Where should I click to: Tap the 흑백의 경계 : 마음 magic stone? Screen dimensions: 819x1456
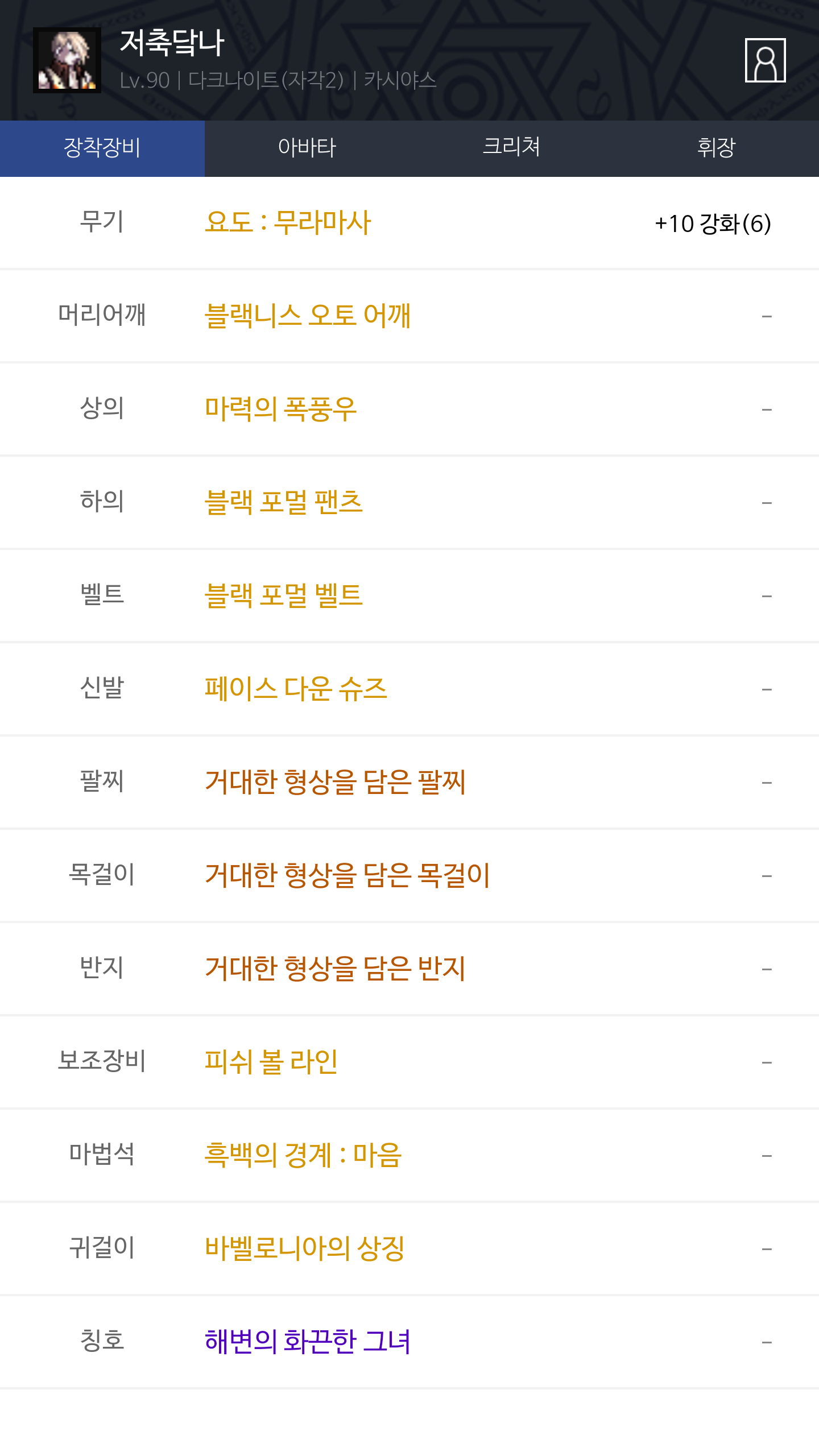click(303, 1155)
